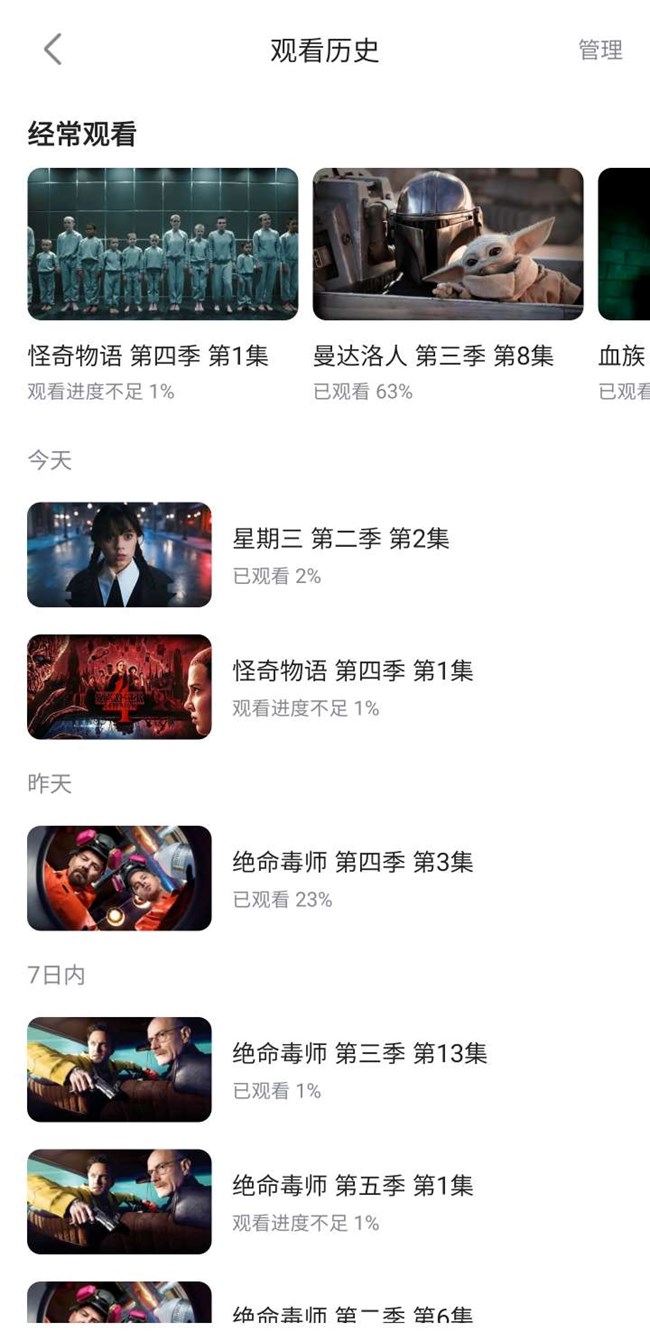
Task: Continue watching 星期三 第二季 第2集
Action: tap(119, 555)
